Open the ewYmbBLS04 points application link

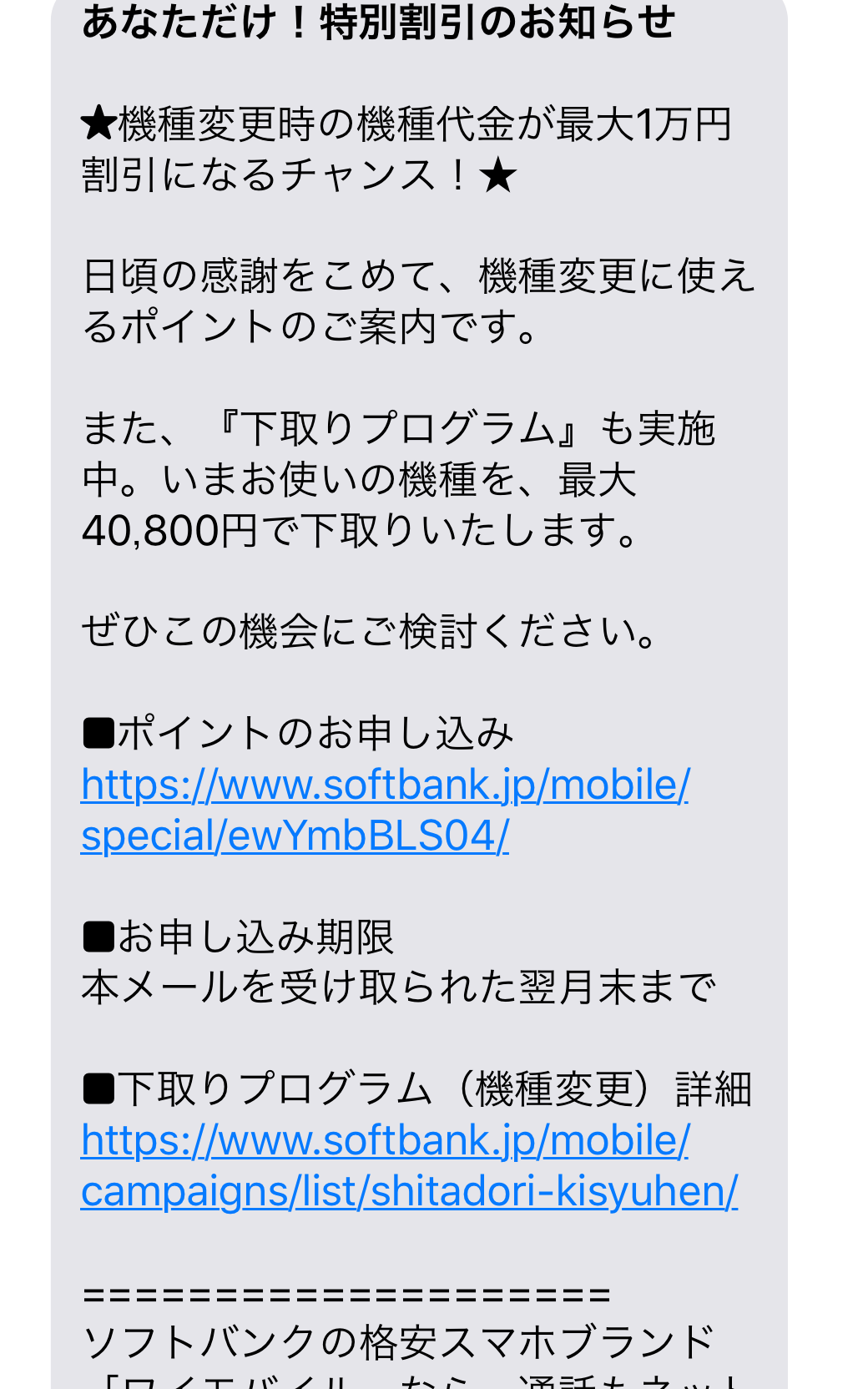coord(385,810)
